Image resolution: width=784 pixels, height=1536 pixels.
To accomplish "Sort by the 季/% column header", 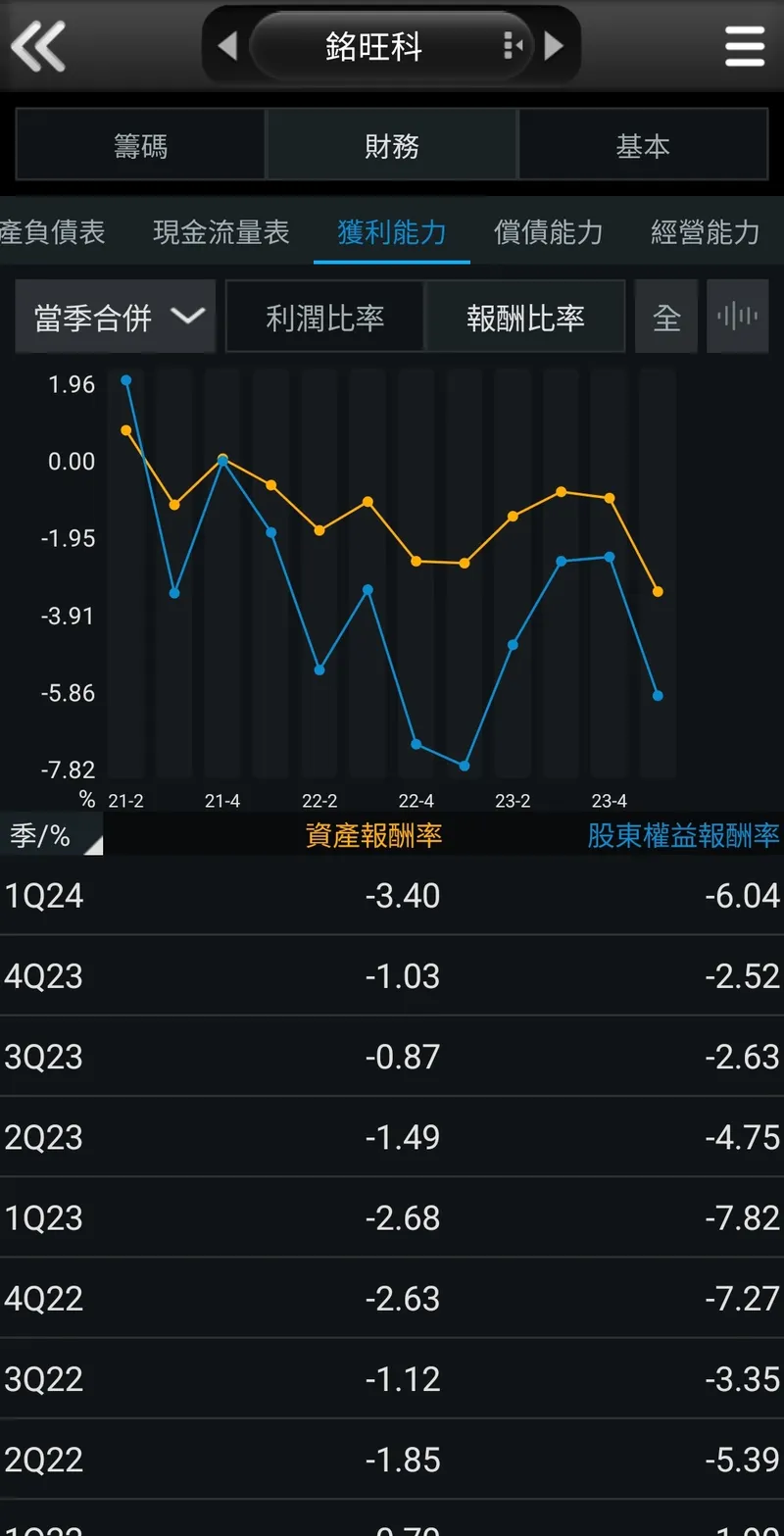I will tap(51, 835).
